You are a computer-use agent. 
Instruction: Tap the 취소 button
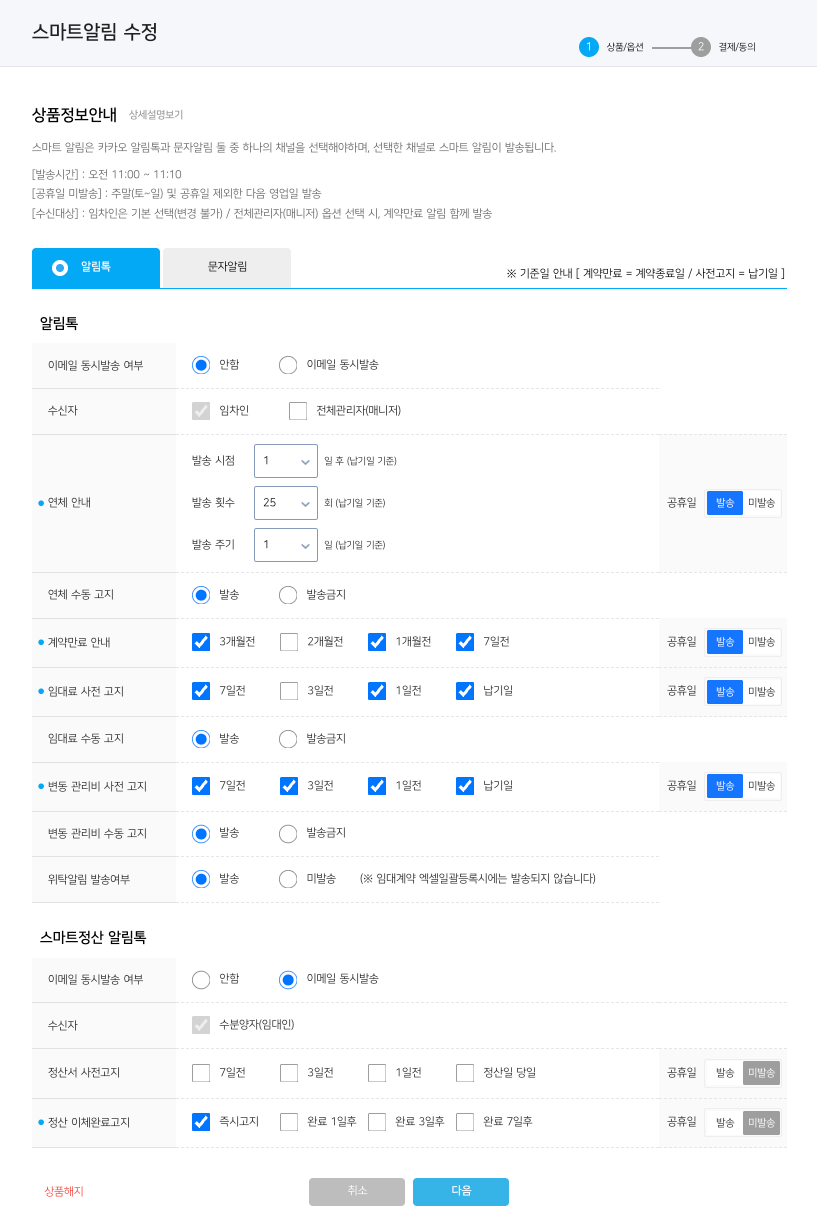point(357,1191)
